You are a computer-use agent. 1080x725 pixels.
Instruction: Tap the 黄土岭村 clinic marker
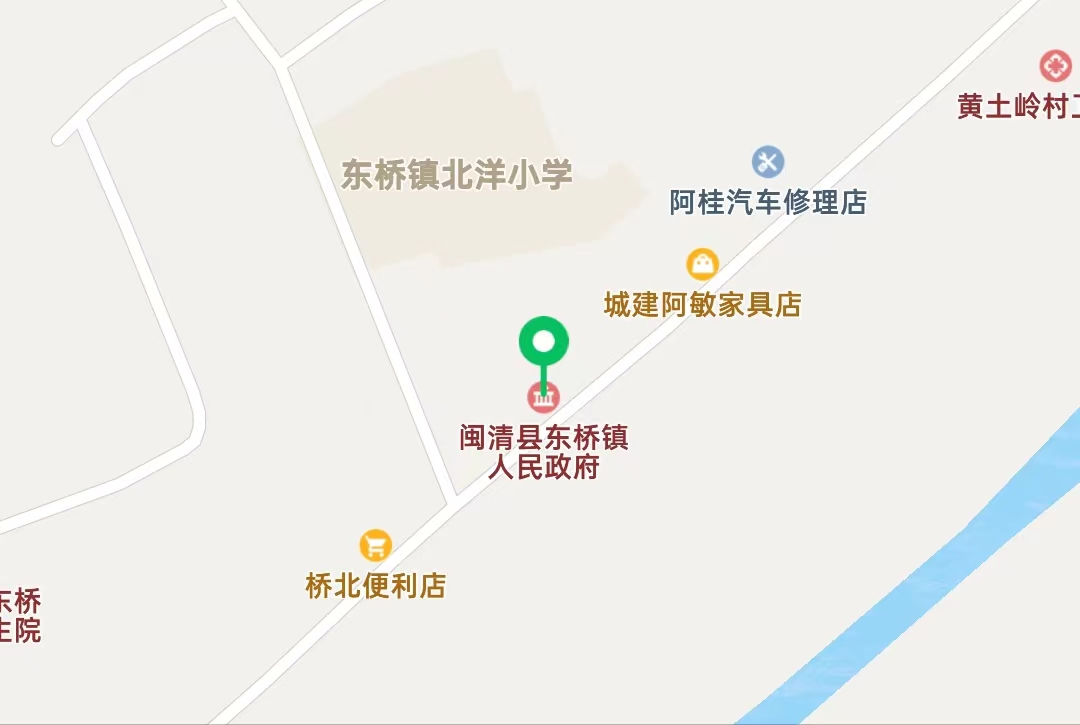(1055, 67)
